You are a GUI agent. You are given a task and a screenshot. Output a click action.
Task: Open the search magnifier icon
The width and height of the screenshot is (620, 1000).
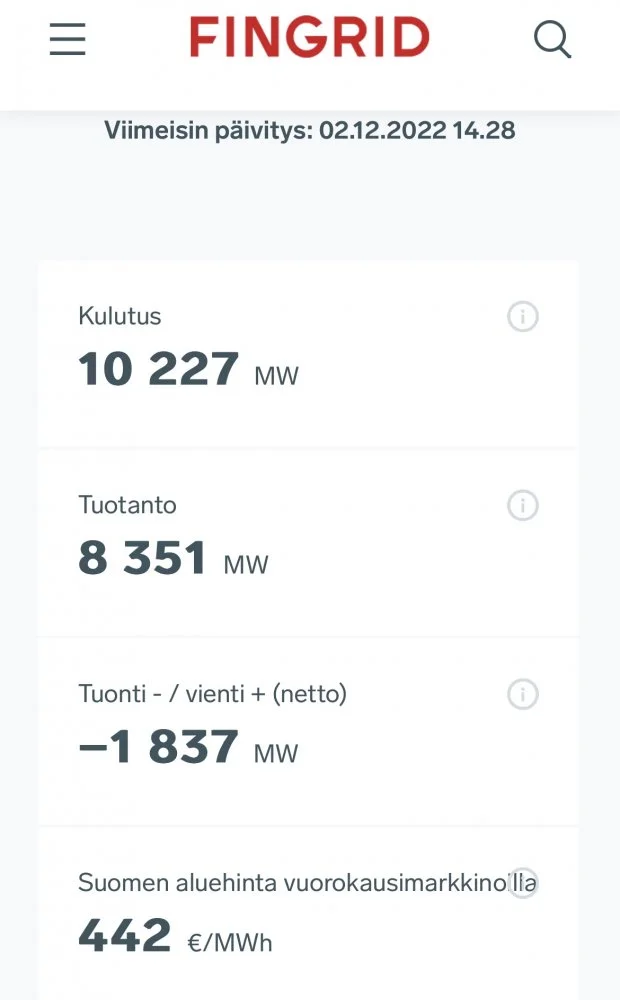(x=552, y=40)
